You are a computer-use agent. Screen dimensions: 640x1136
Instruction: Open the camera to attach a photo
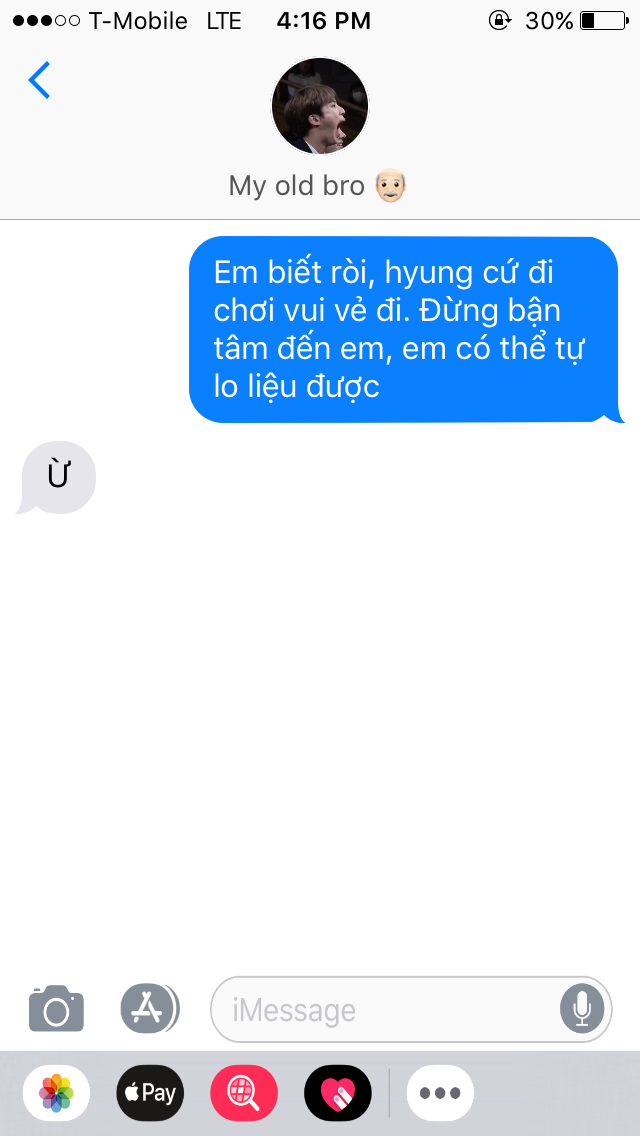click(56, 1009)
